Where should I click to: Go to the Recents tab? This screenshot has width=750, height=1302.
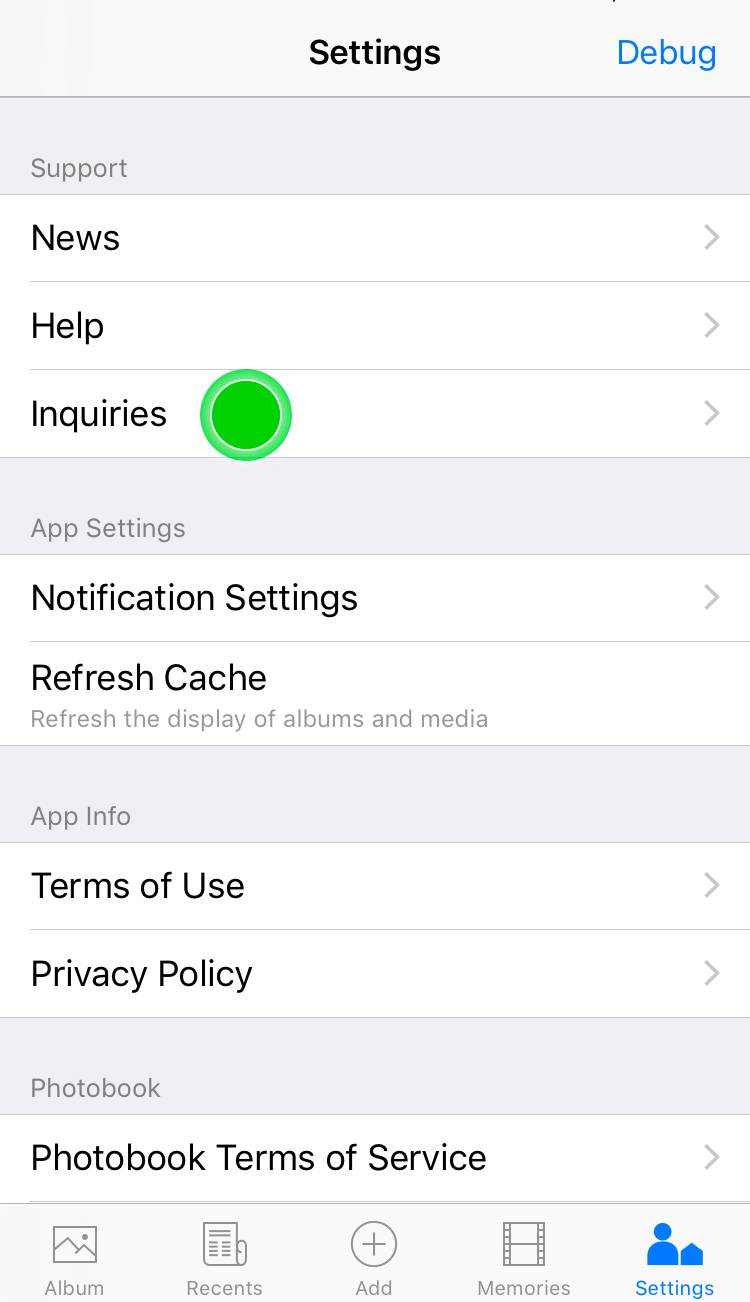(x=225, y=1258)
